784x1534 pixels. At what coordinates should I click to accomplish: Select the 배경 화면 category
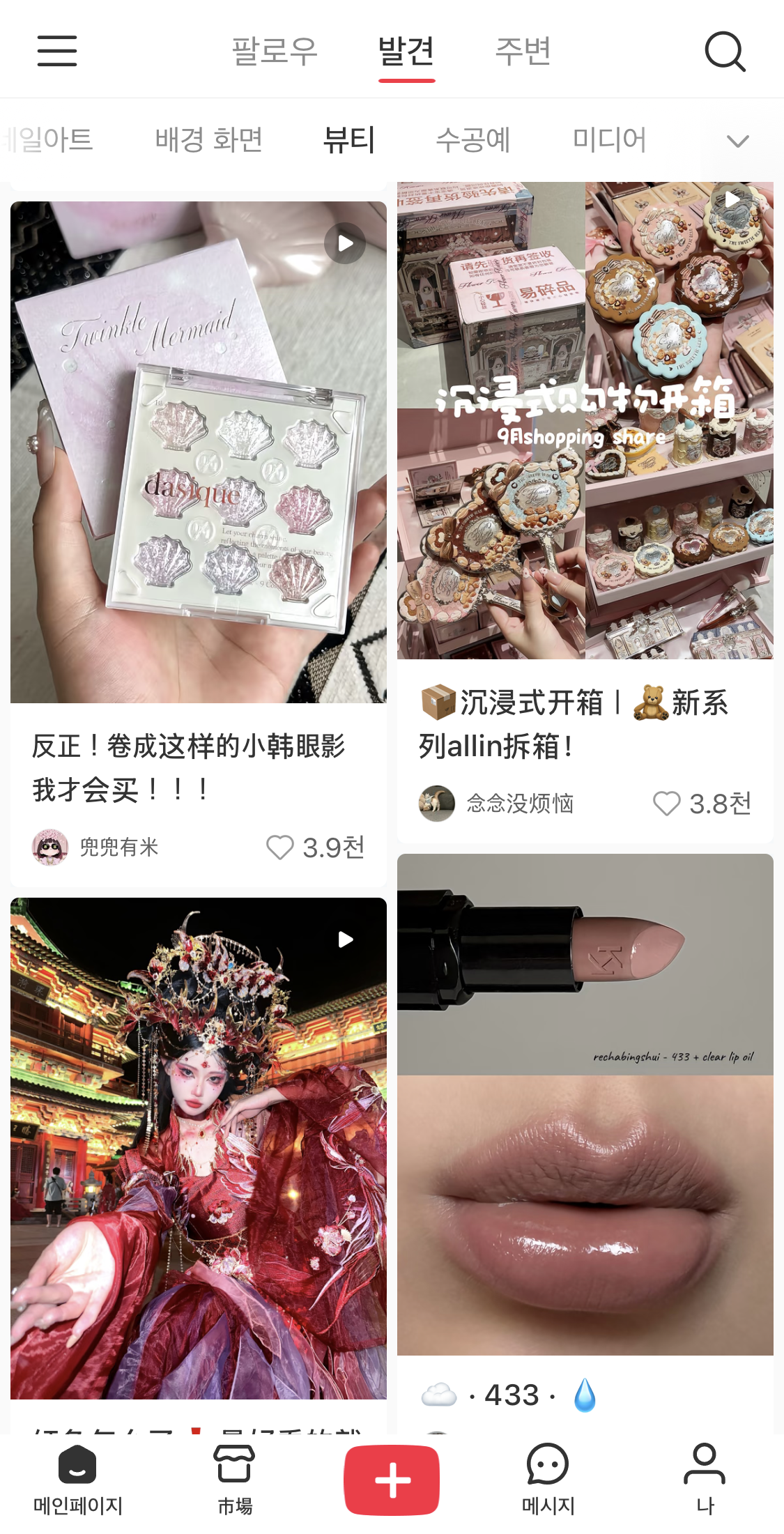click(x=208, y=139)
